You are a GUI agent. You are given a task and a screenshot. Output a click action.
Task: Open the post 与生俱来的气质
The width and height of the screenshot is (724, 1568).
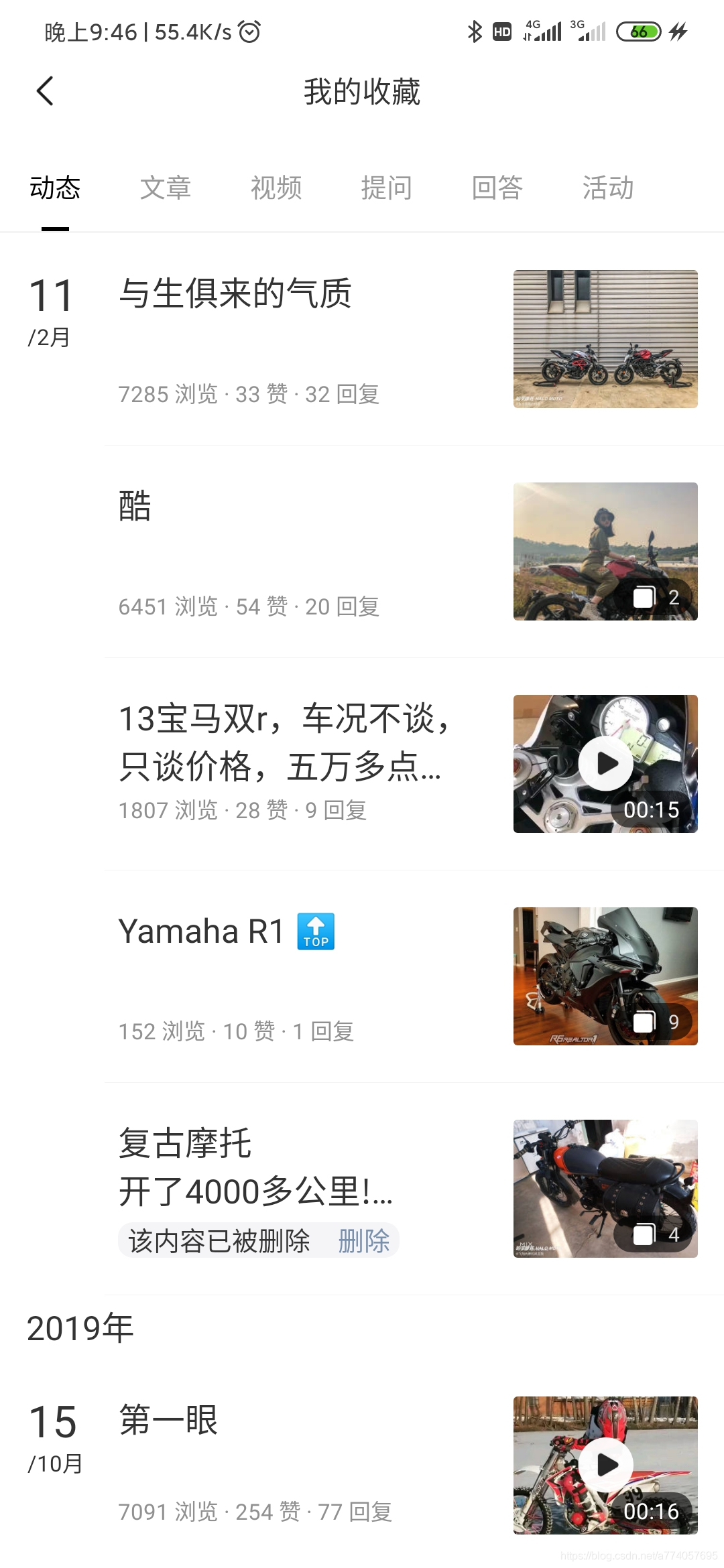[235, 294]
